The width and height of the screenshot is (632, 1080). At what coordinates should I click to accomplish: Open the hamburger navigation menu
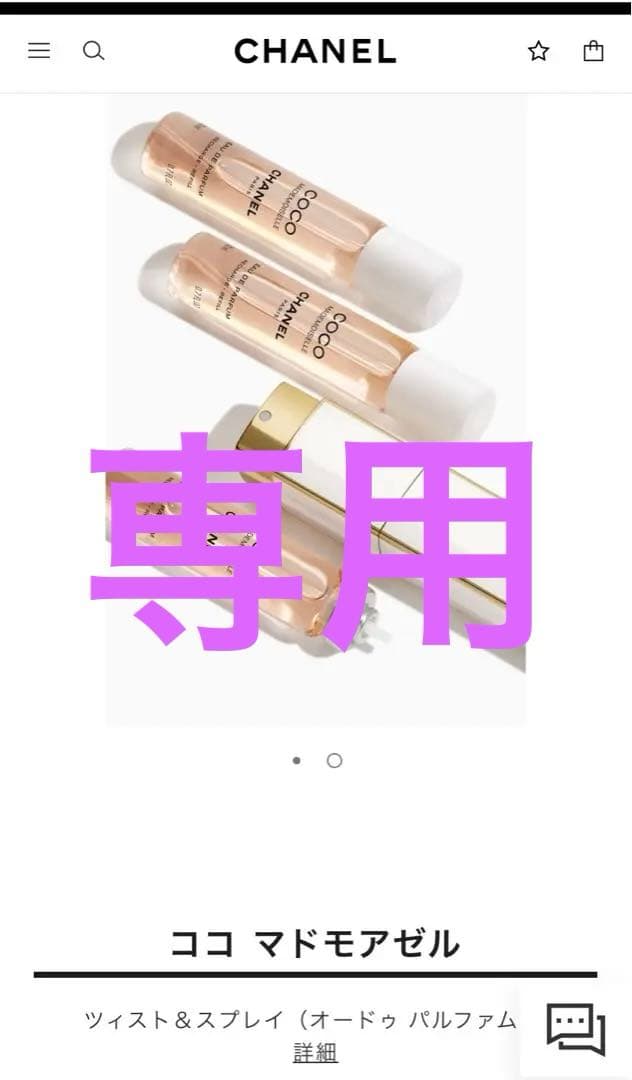[39, 51]
